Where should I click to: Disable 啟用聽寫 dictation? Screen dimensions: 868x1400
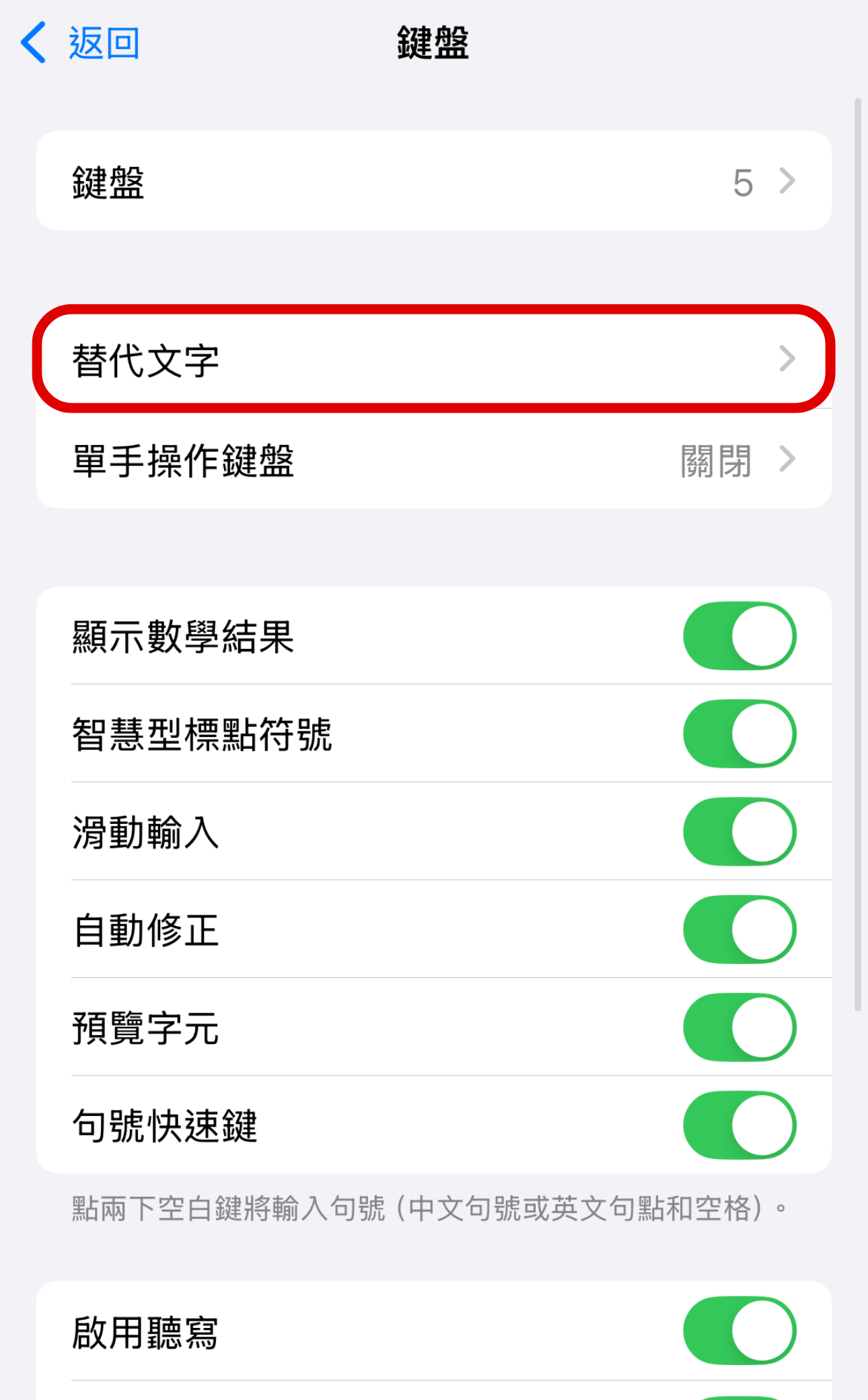tap(740, 1329)
